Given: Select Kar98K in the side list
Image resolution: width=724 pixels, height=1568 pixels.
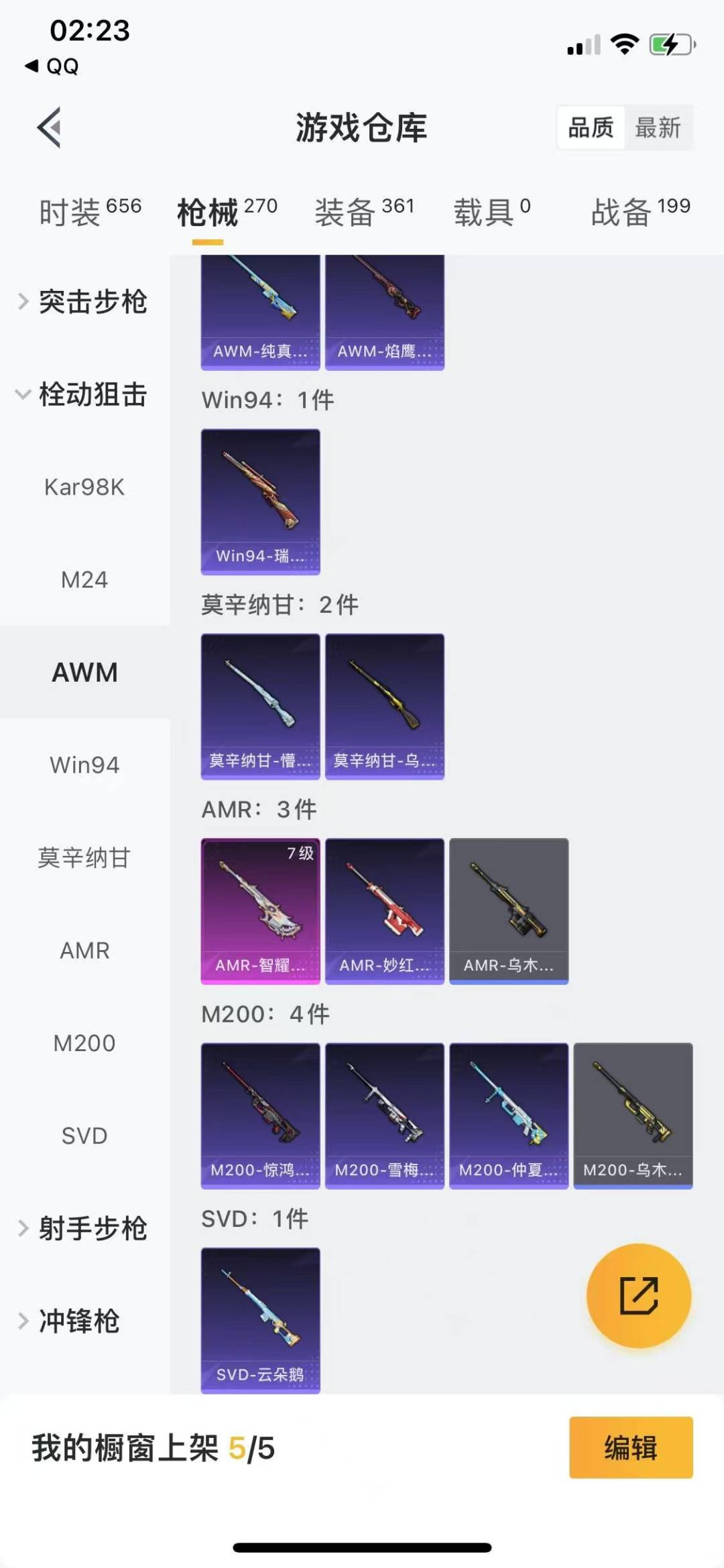Looking at the screenshot, I should (84, 487).
